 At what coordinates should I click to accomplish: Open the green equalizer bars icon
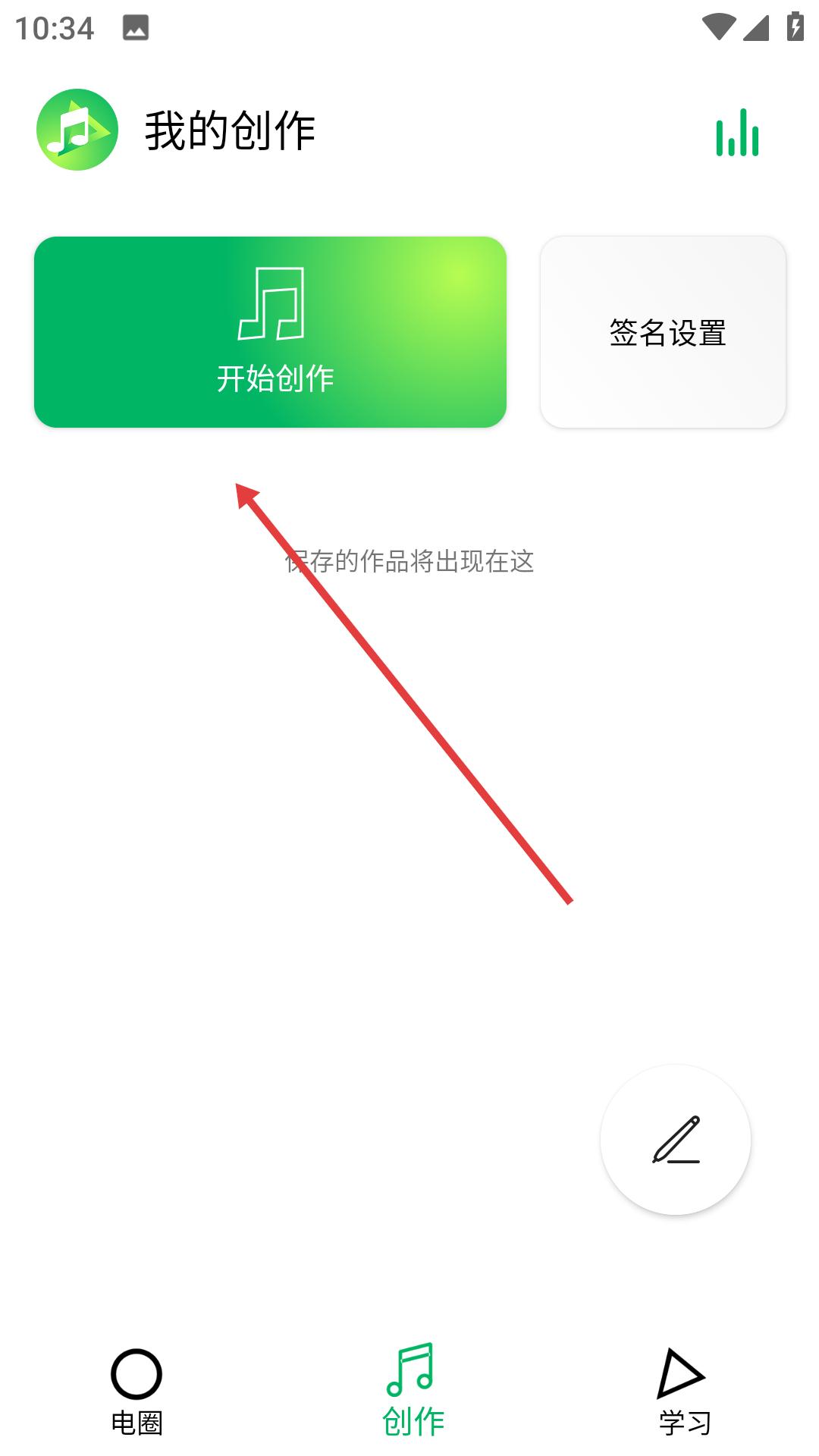point(737,133)
